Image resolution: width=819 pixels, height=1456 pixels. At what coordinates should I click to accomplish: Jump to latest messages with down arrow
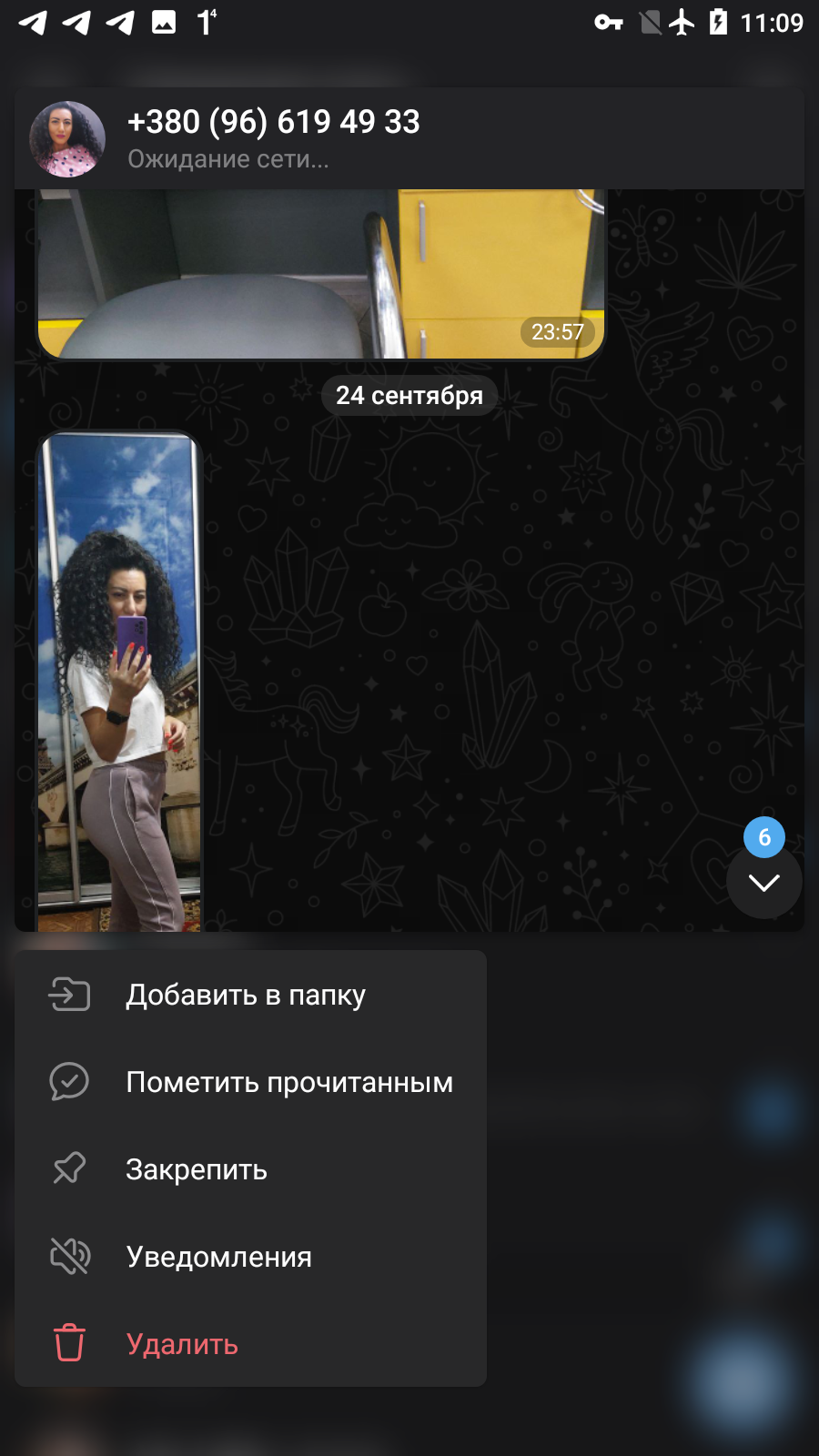tap(764, 881)
